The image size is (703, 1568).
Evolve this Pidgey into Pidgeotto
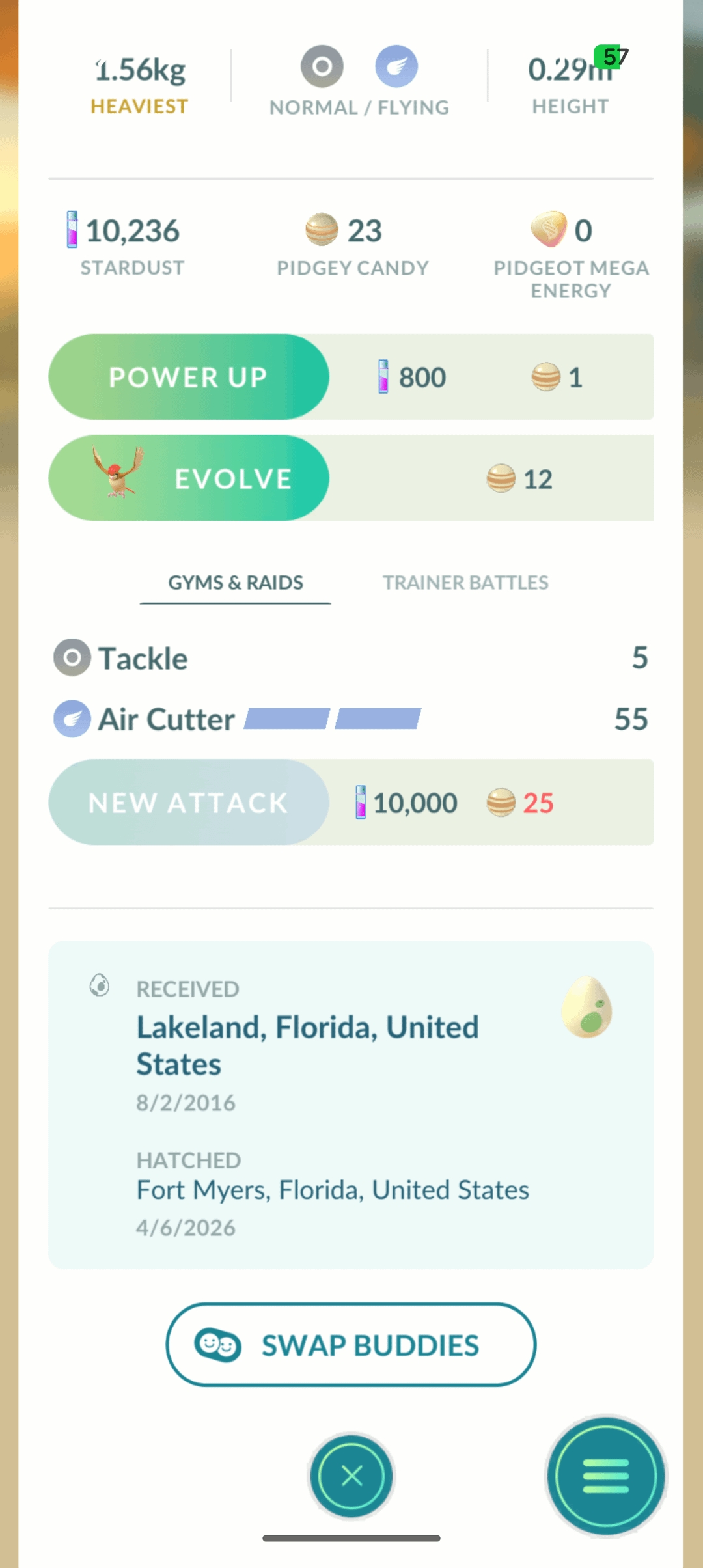click(189, 478)
